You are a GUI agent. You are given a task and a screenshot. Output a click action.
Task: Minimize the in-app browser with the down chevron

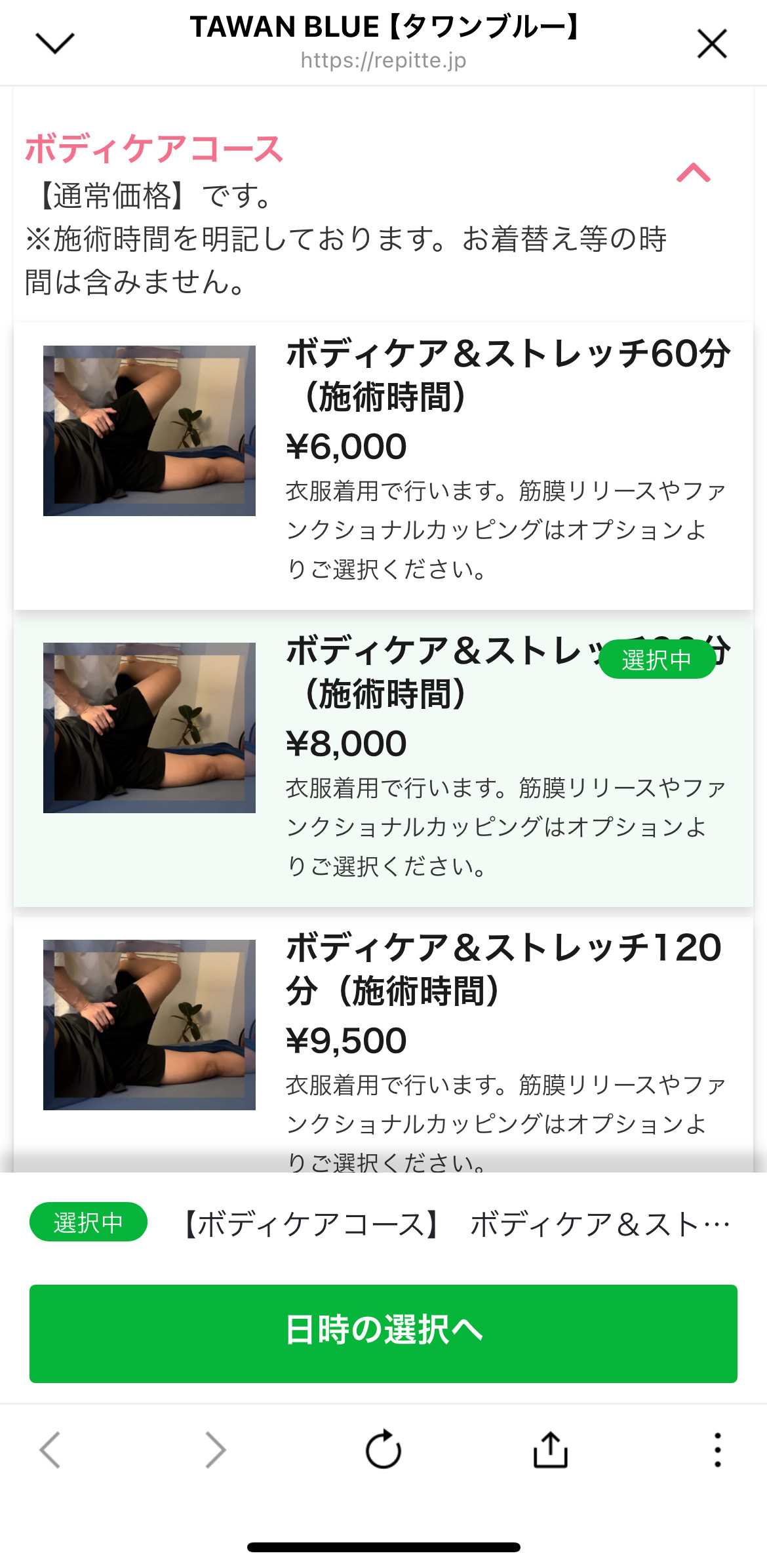pyautogui.click(x=55, y=43)
